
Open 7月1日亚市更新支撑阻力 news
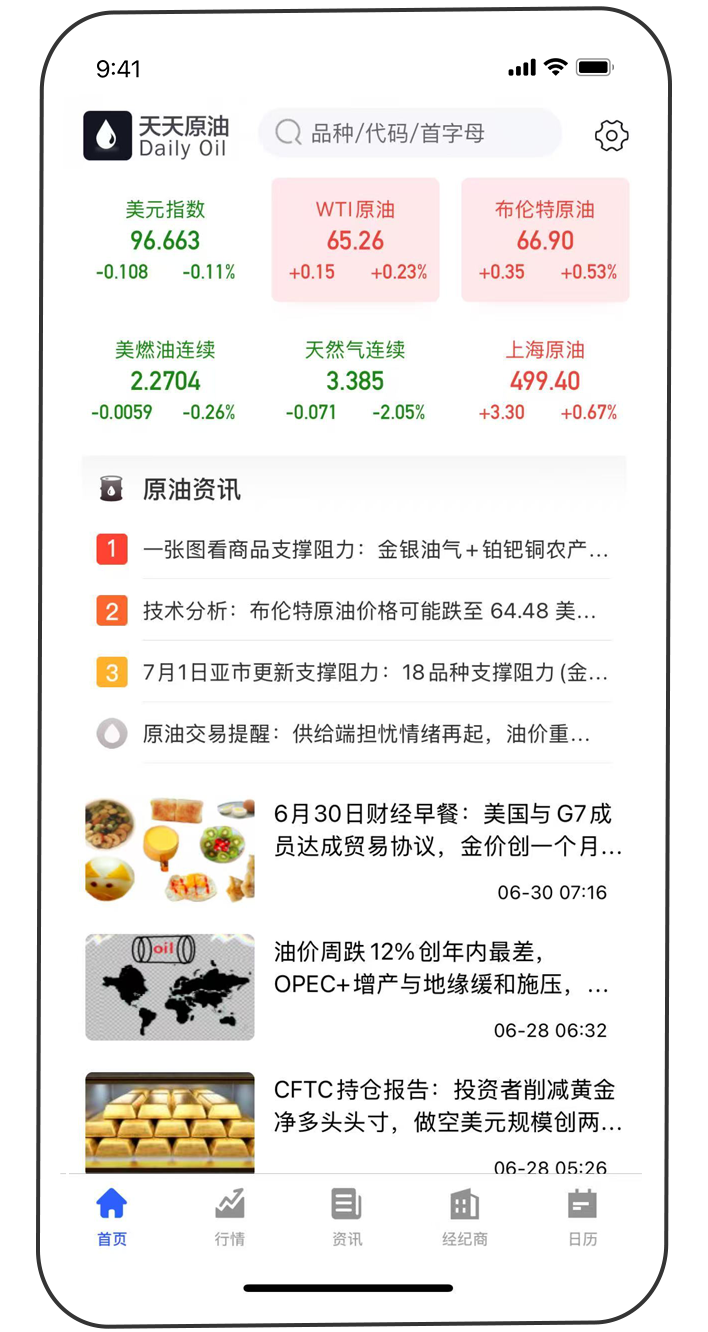(375, 673)
